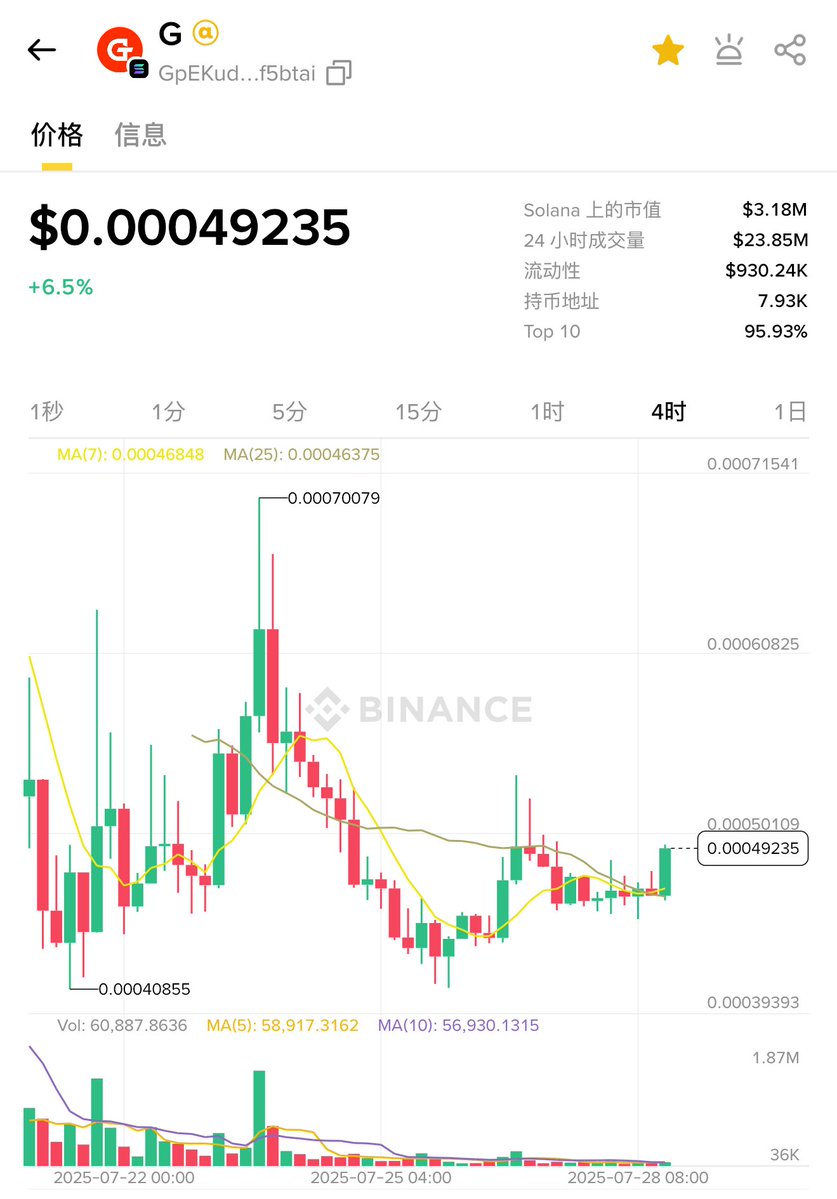
Task: Go back using the arrow icon
Action: [42, 50]
